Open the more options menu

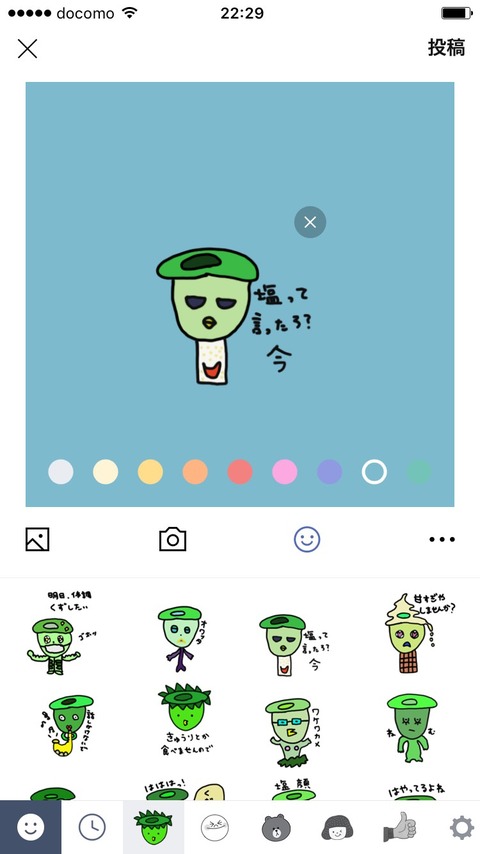pos(442,539)
